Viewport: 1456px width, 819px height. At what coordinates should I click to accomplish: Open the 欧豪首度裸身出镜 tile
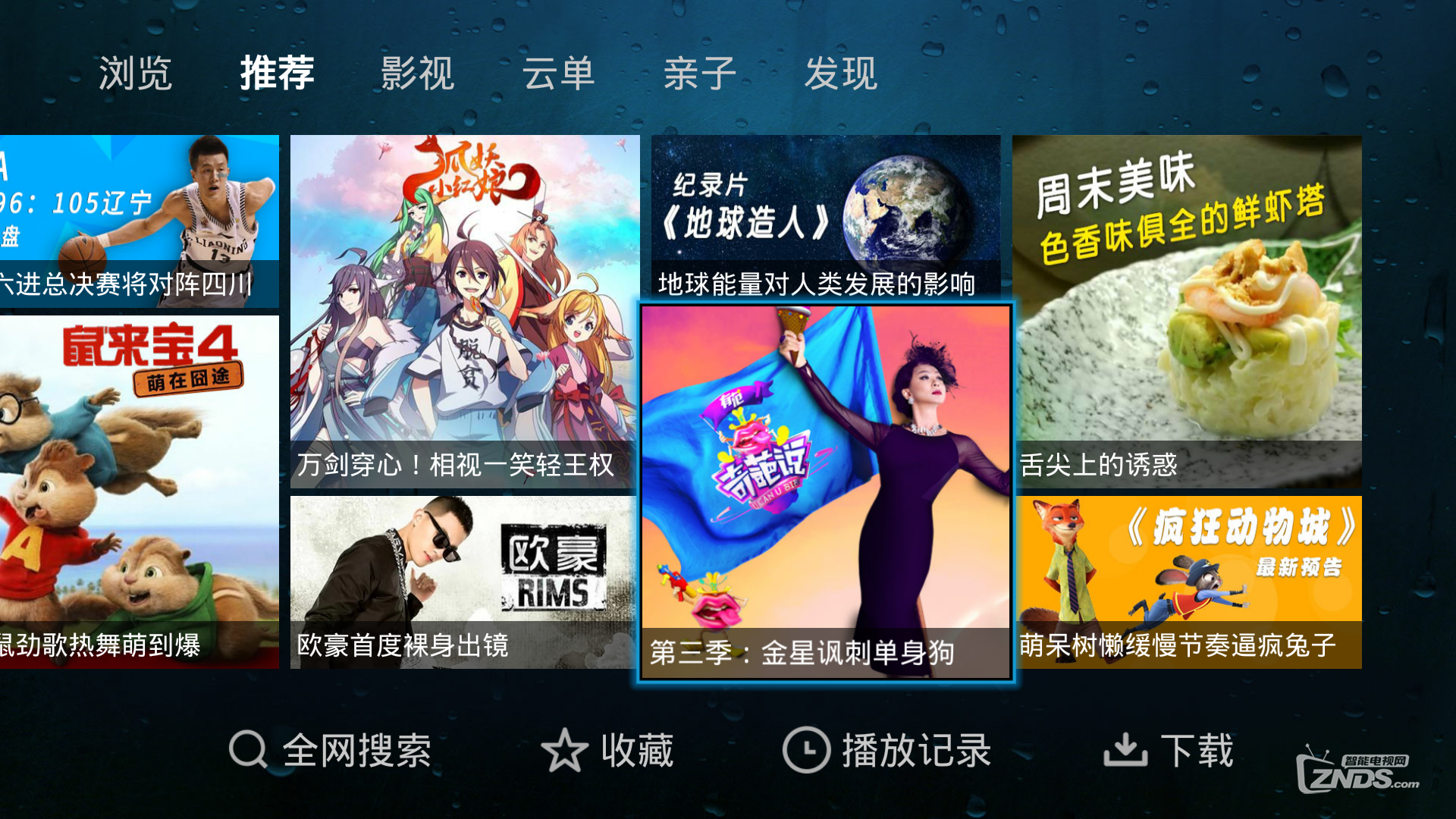(464, 582)
